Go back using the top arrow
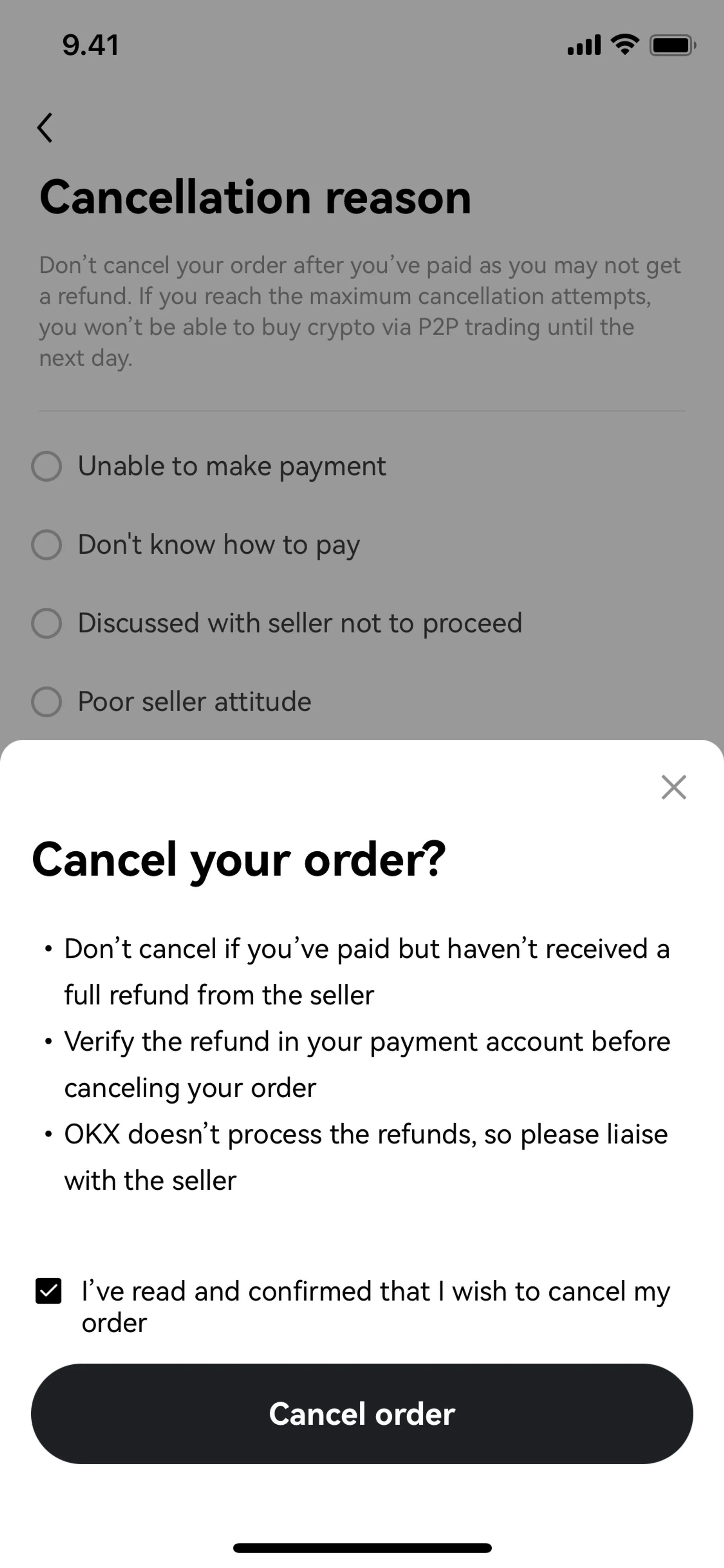 point(45,128)
